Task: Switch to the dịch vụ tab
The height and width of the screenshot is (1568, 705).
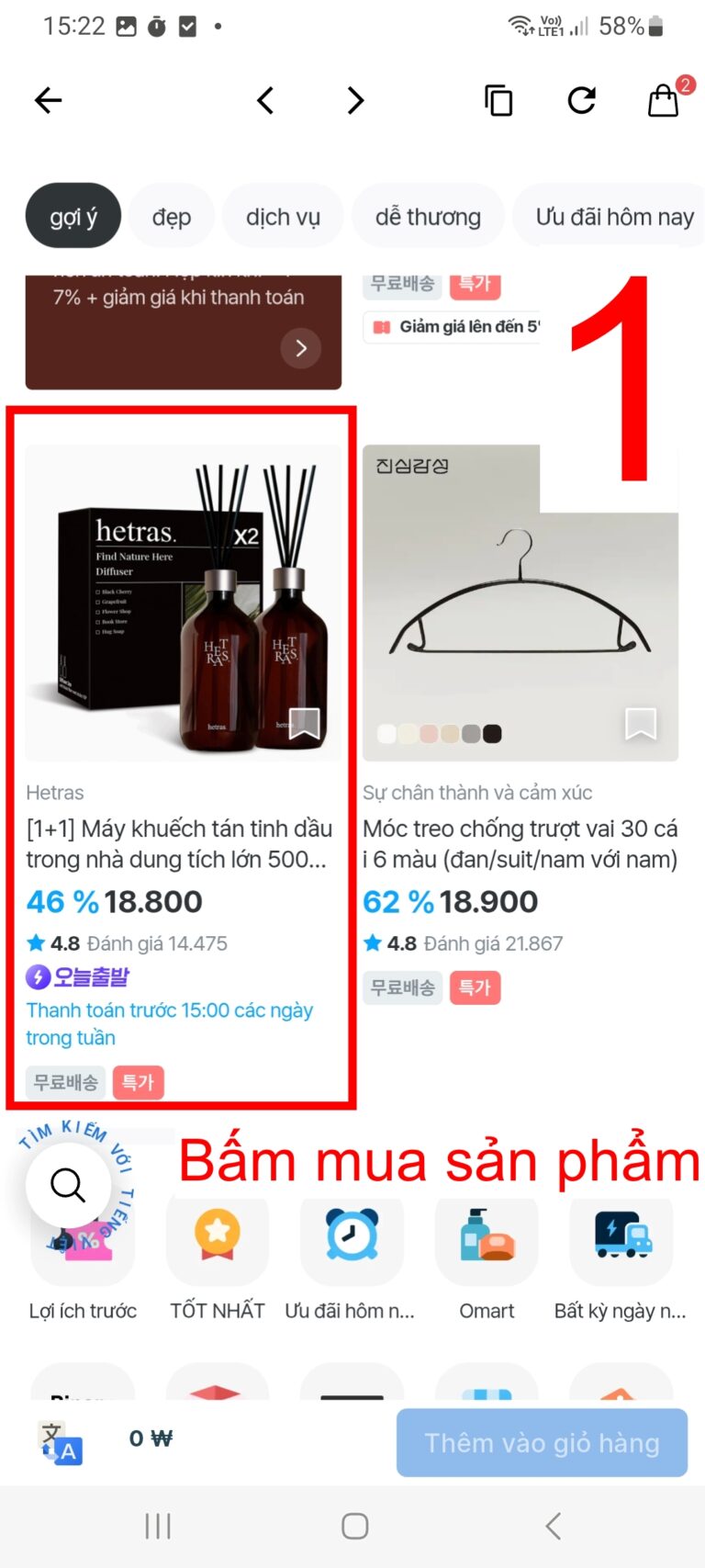Action: [x=283, y=215]
